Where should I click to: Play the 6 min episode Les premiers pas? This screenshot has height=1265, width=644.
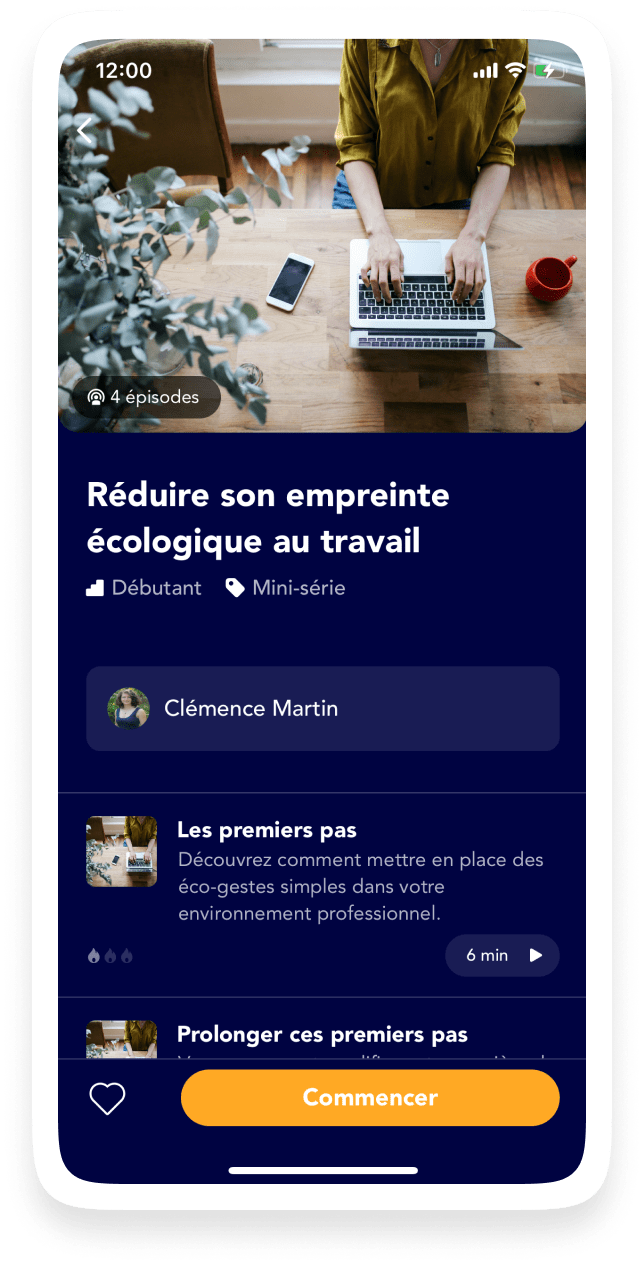click(502, 956)
